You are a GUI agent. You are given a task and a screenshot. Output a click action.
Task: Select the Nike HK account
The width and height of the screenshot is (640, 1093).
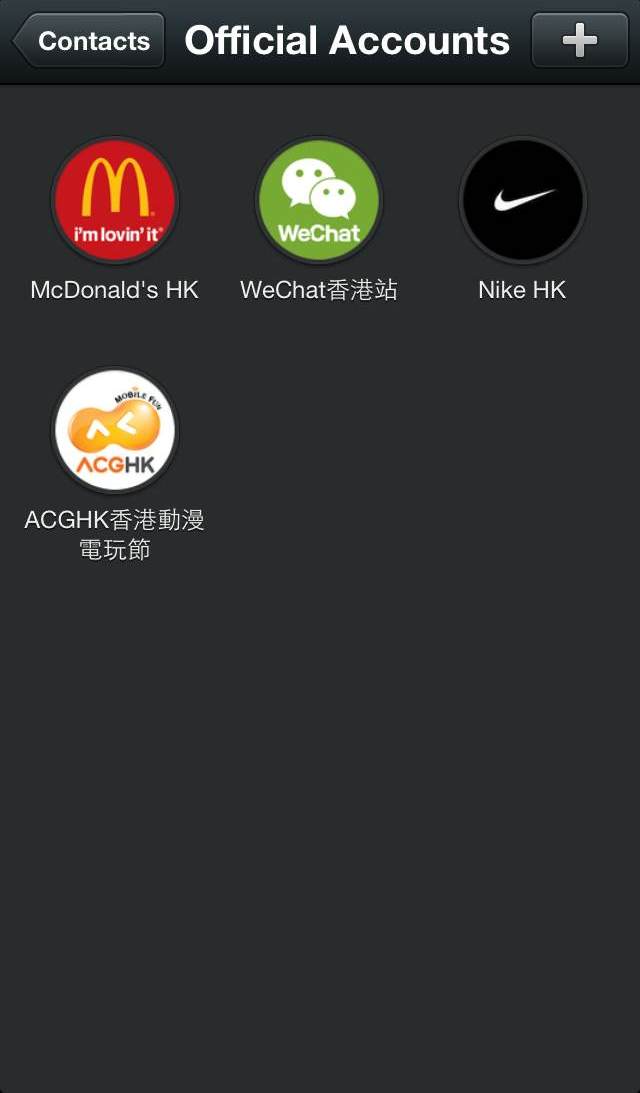[522, 201]
